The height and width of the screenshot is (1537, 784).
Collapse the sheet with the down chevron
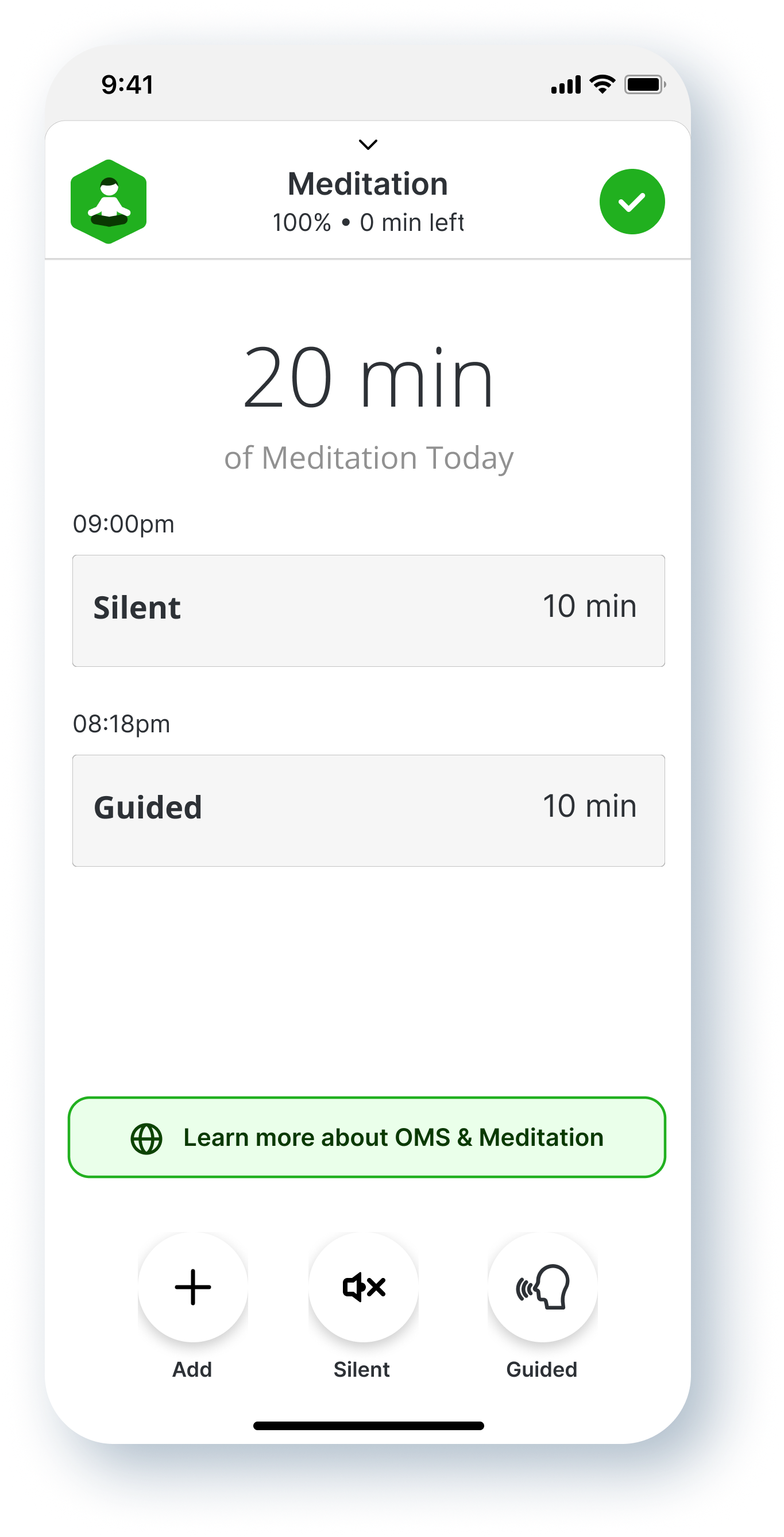pyautogui.click(x=368, y=144)
